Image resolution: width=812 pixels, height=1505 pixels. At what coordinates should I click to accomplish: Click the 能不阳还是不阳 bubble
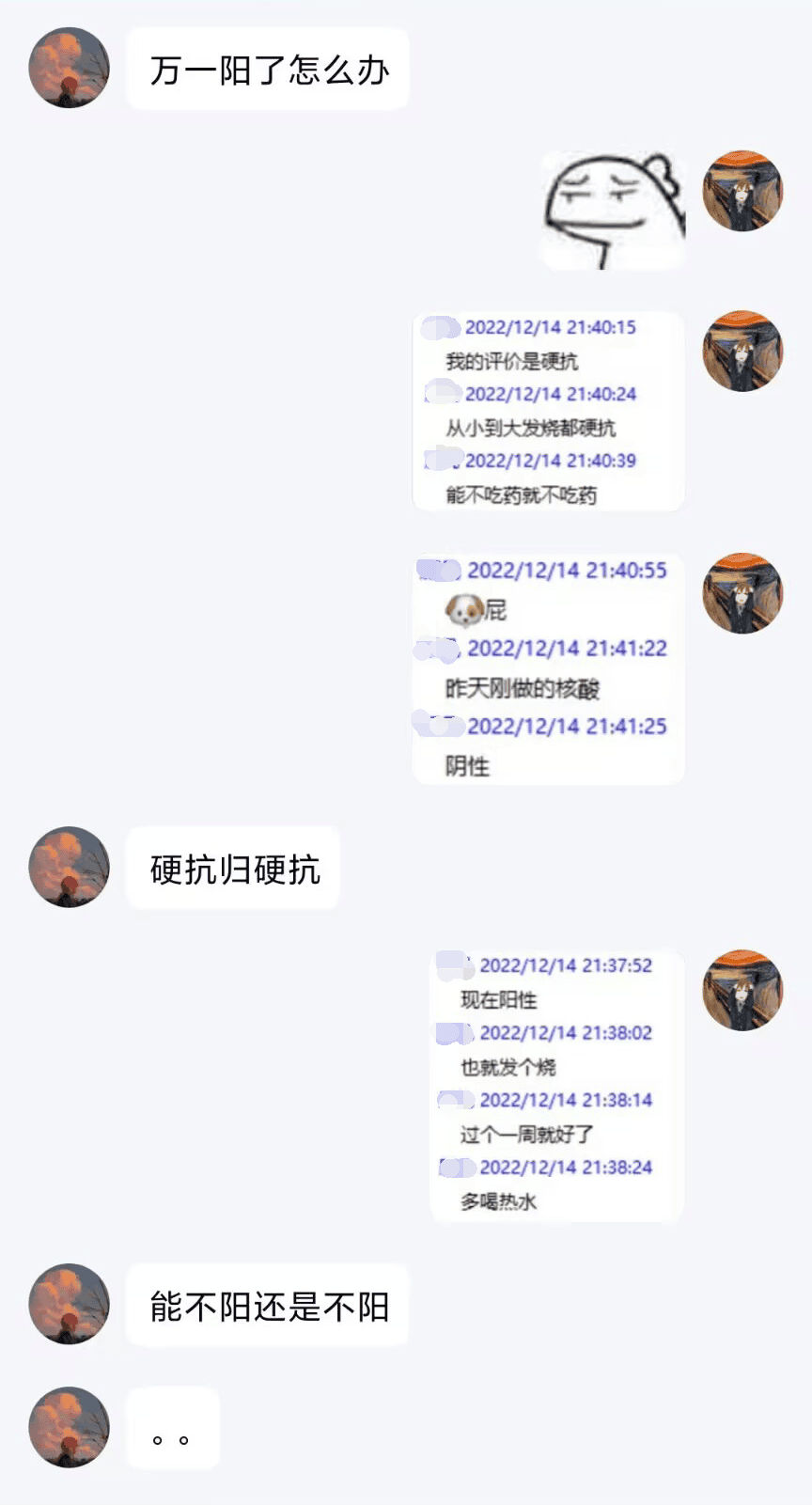[x=268, y=1305]
